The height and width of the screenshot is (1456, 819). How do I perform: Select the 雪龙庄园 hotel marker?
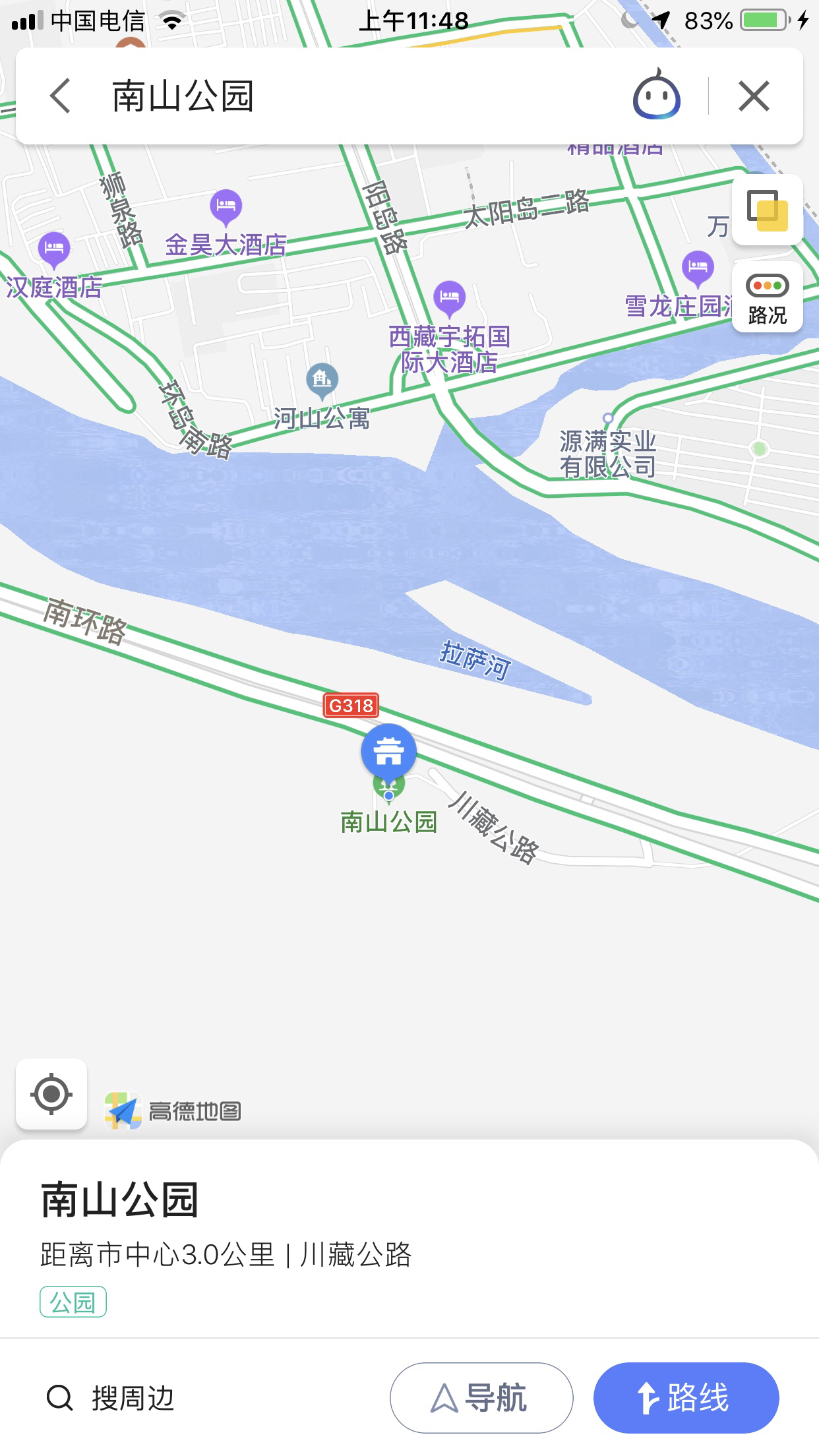pyautogui.click(x=697, y=268)
